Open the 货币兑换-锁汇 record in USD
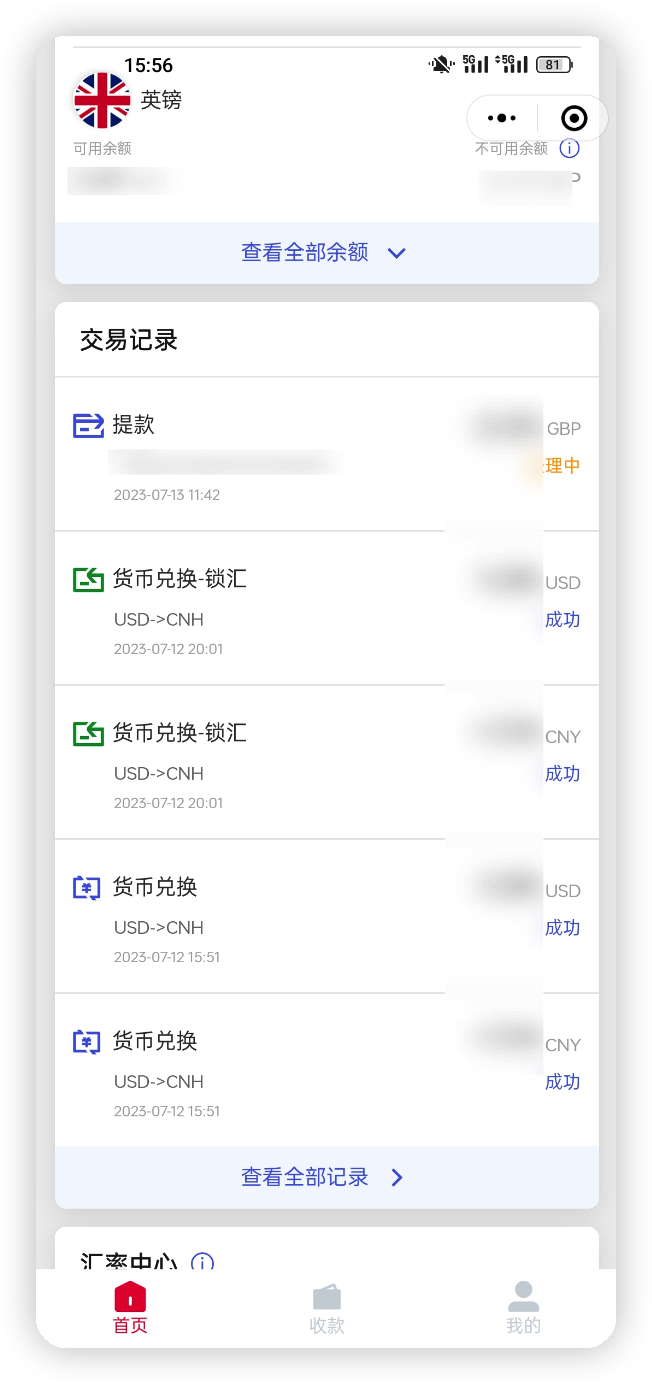 326,608
